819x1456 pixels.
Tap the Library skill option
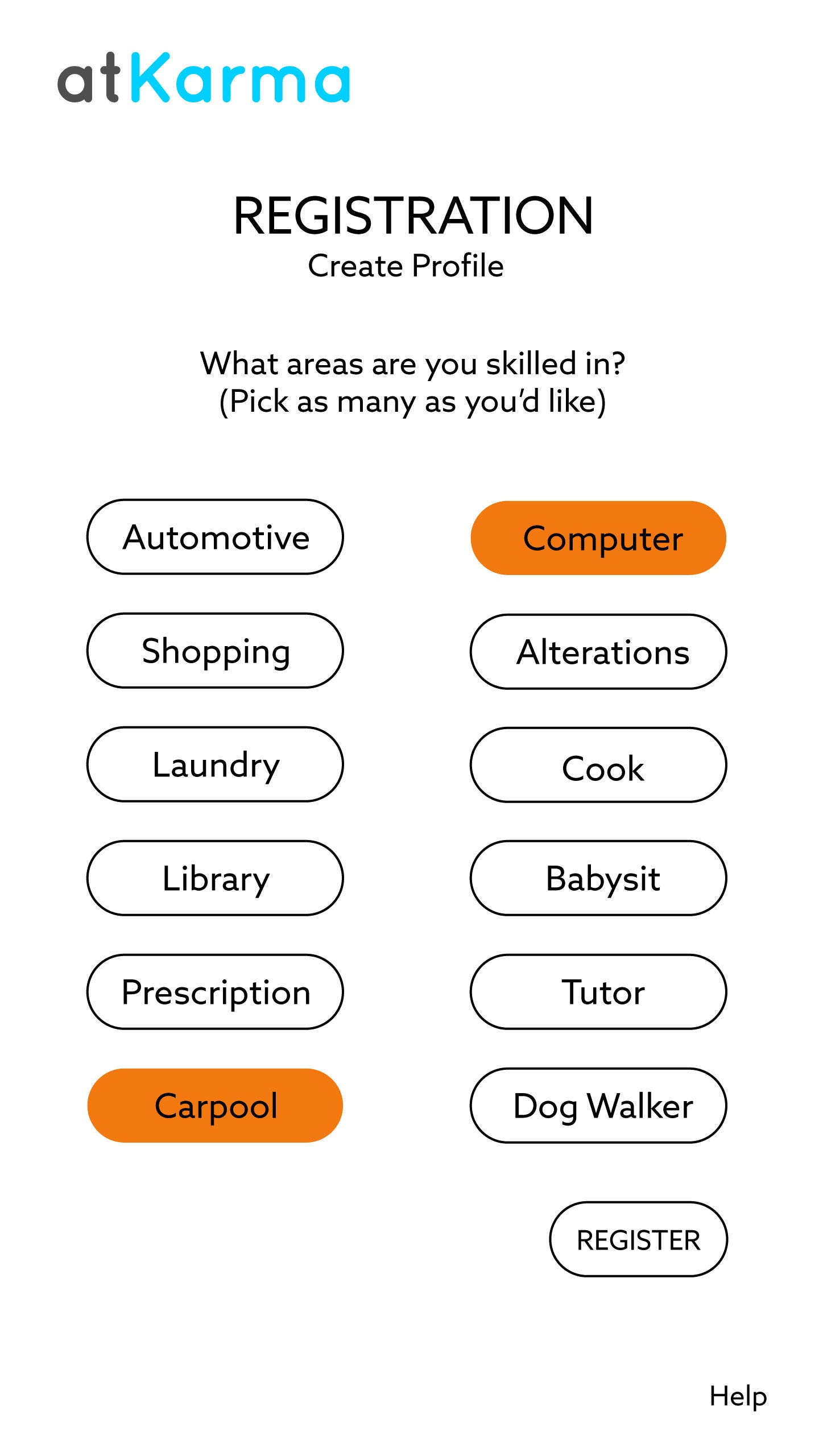(215, 878)
